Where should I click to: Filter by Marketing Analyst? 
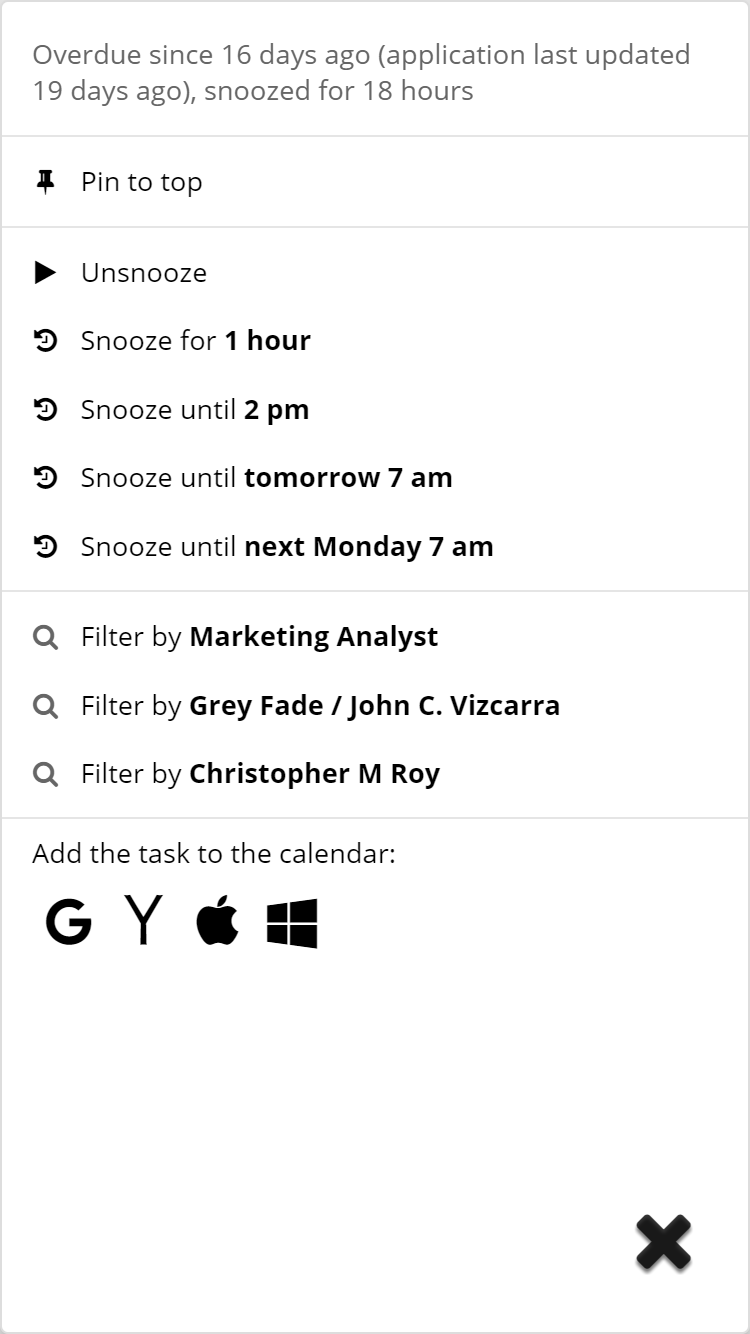pos(259,637)
